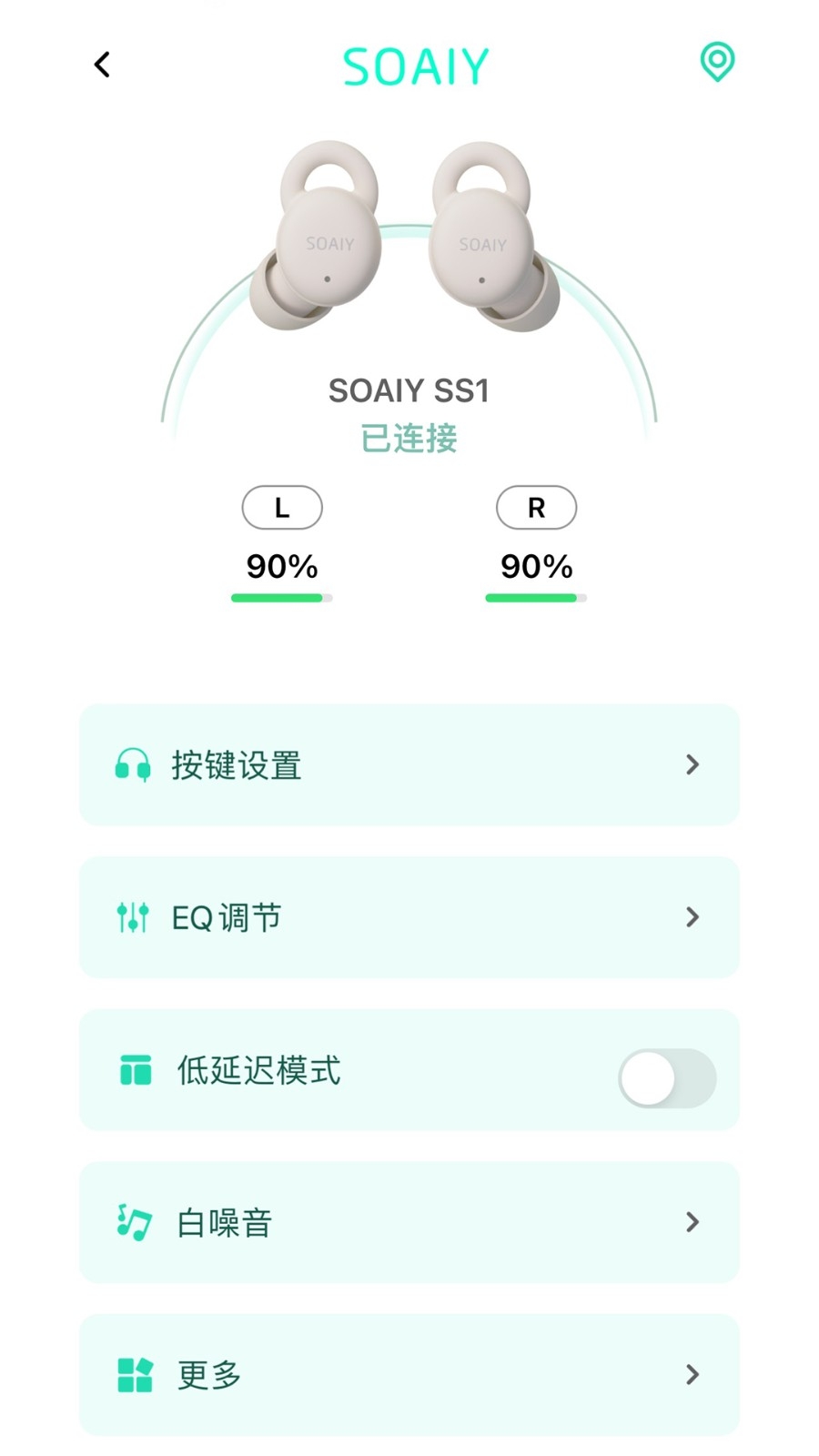Open 按键设置 button settings
Image resolution: width=819 pixels, height=1456 pixels.
pyautogui.click(x=409, y=764)
